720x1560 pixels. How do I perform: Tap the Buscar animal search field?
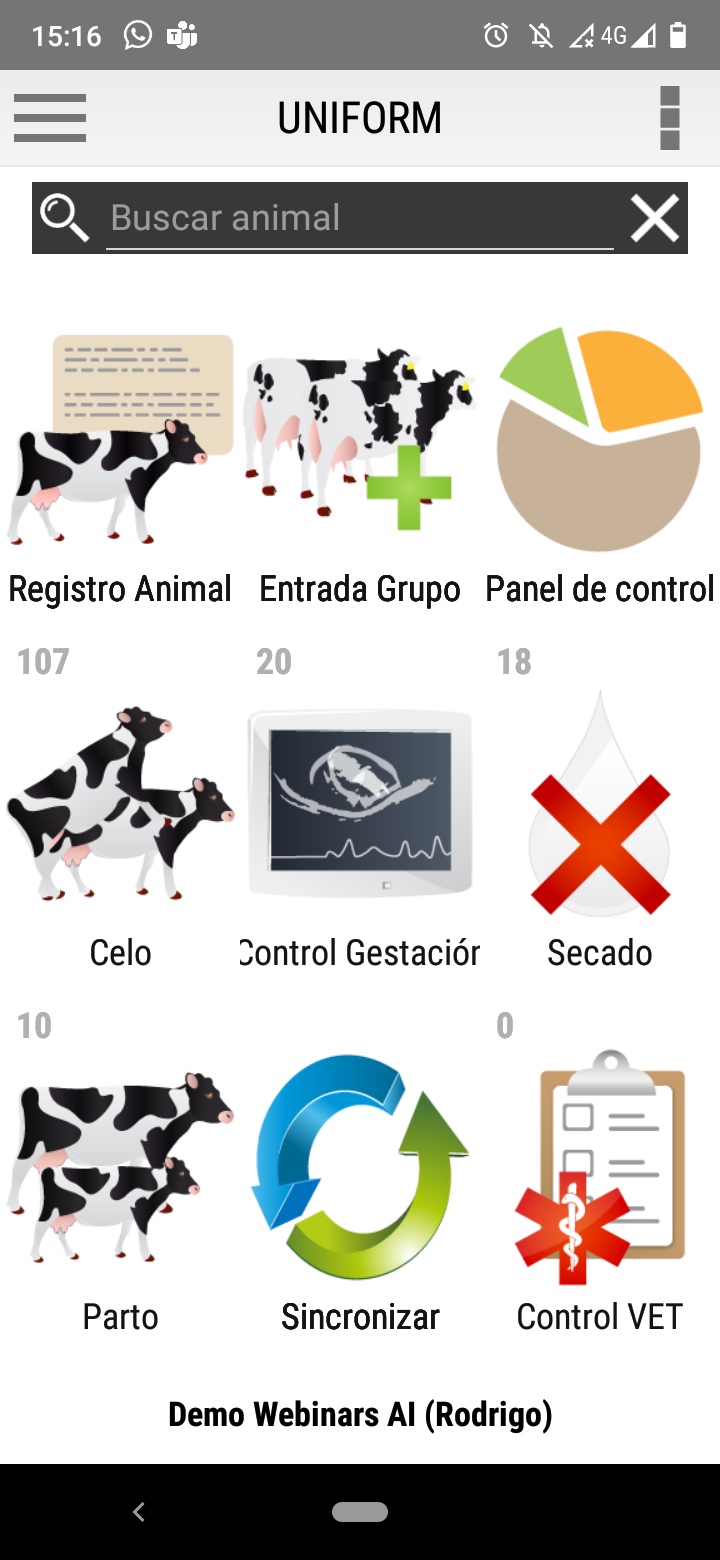click(360, 218)
